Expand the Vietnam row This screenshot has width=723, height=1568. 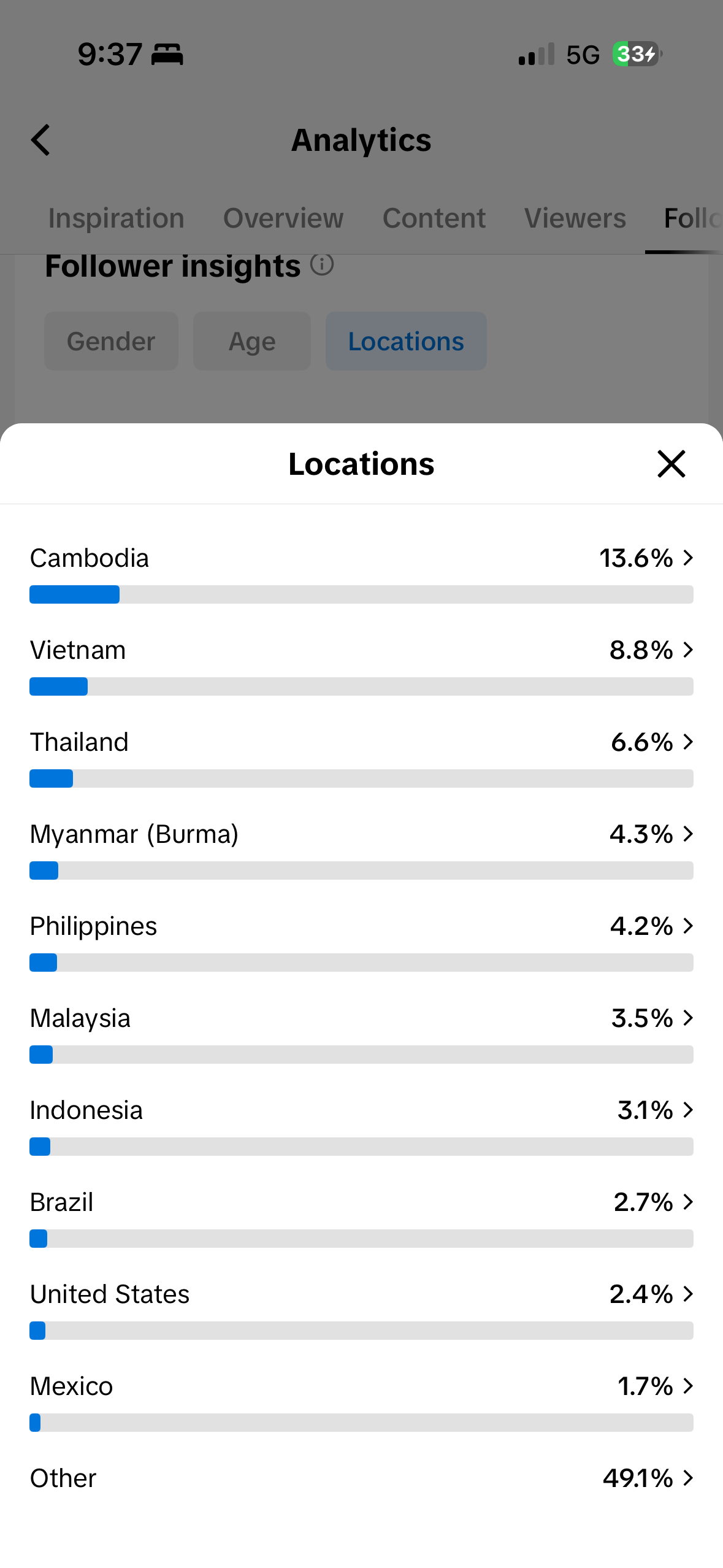coord(361,666)
